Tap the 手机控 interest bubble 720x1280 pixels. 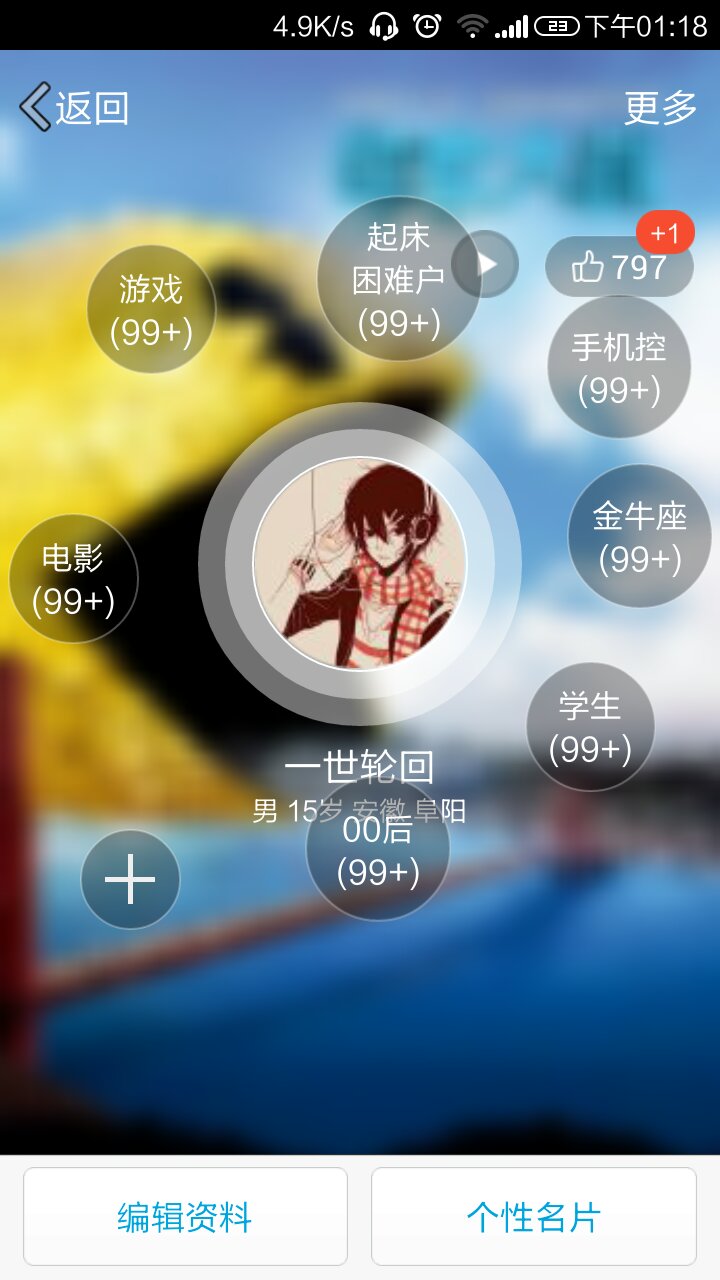pos(620,367)
